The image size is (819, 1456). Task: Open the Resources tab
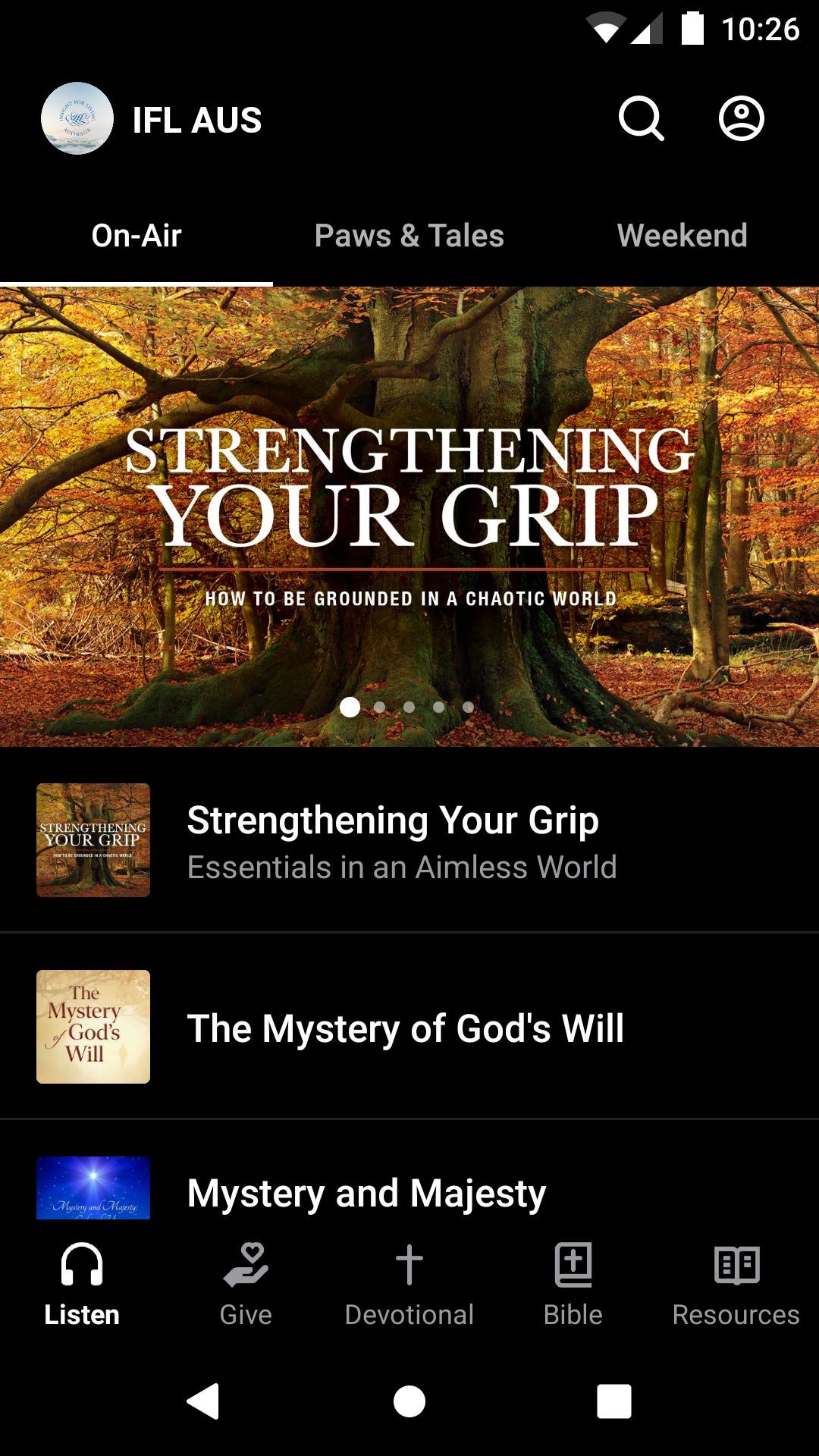(x=736, y=1283)
